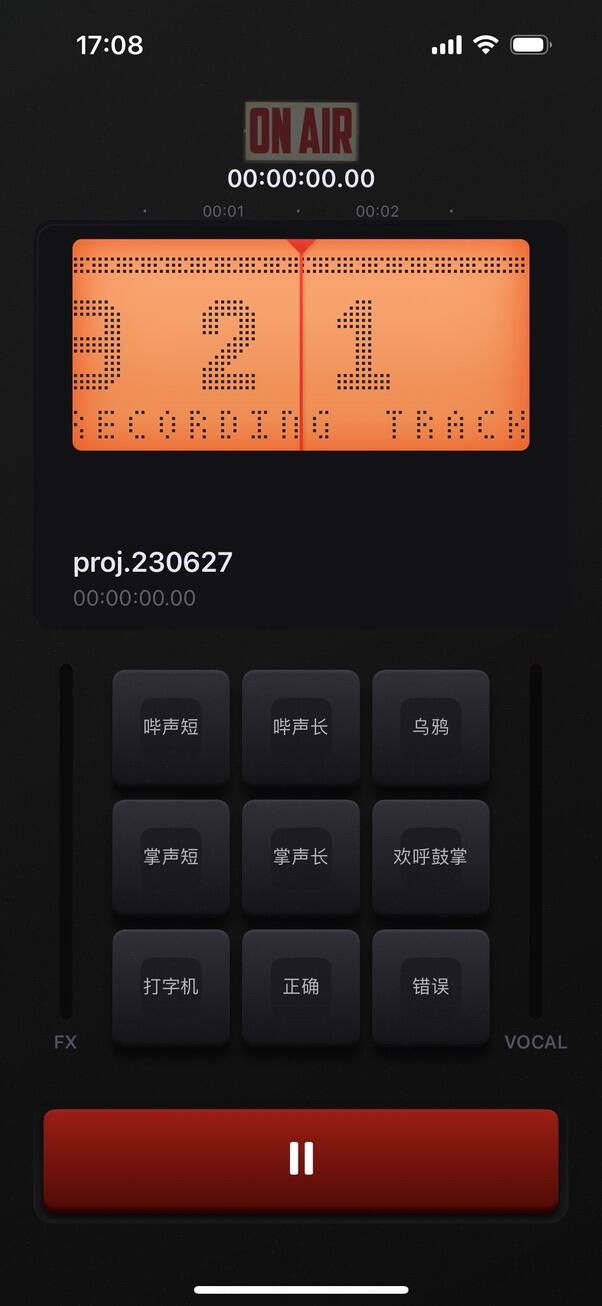Play the 正确 correct sound pad
Image resolution: width=602 pixels, height=1306 pixels.
click(x=301, y=987)
